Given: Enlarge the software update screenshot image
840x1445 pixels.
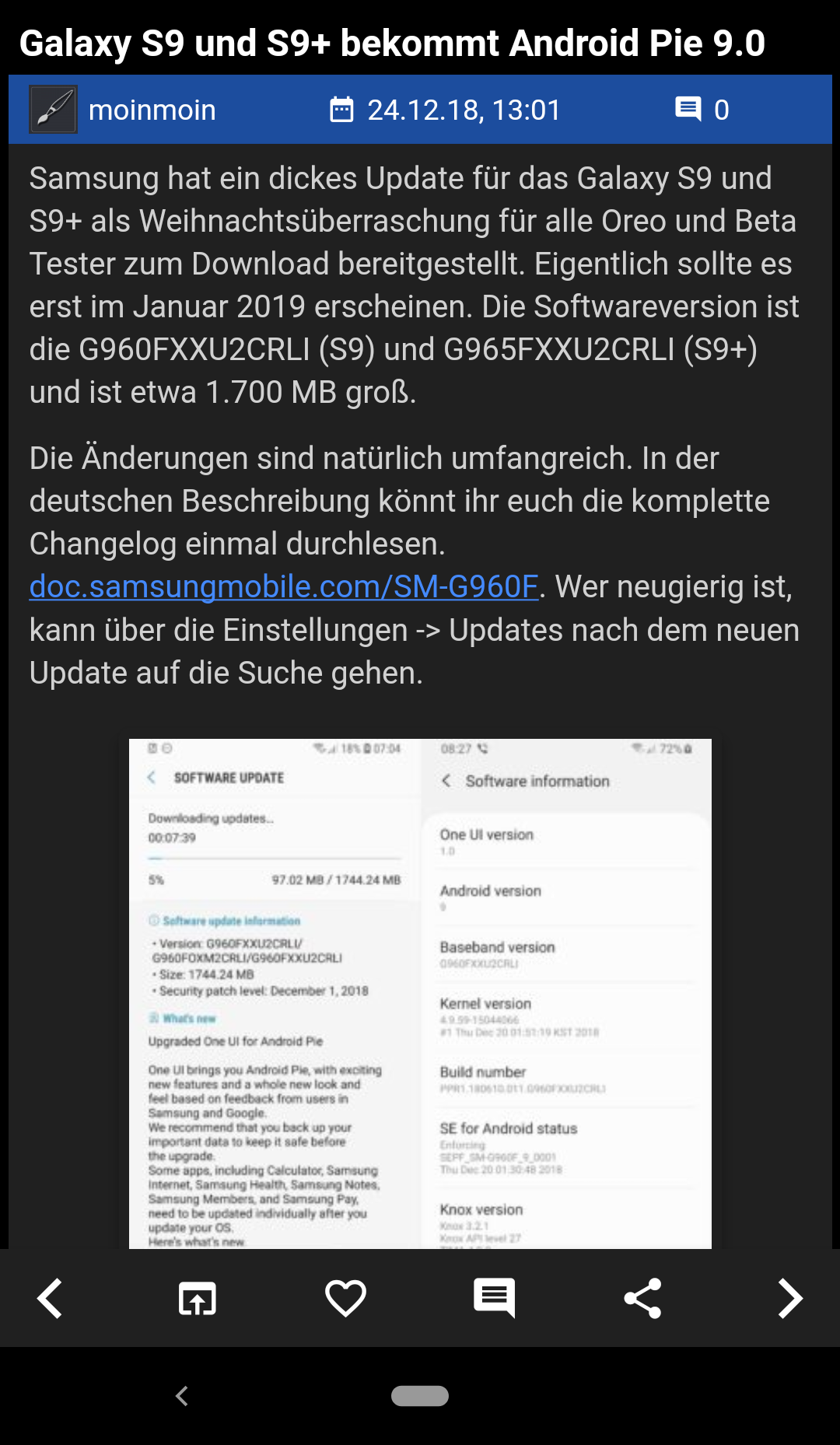Looking at the screenshot, I should coord(420,993).
